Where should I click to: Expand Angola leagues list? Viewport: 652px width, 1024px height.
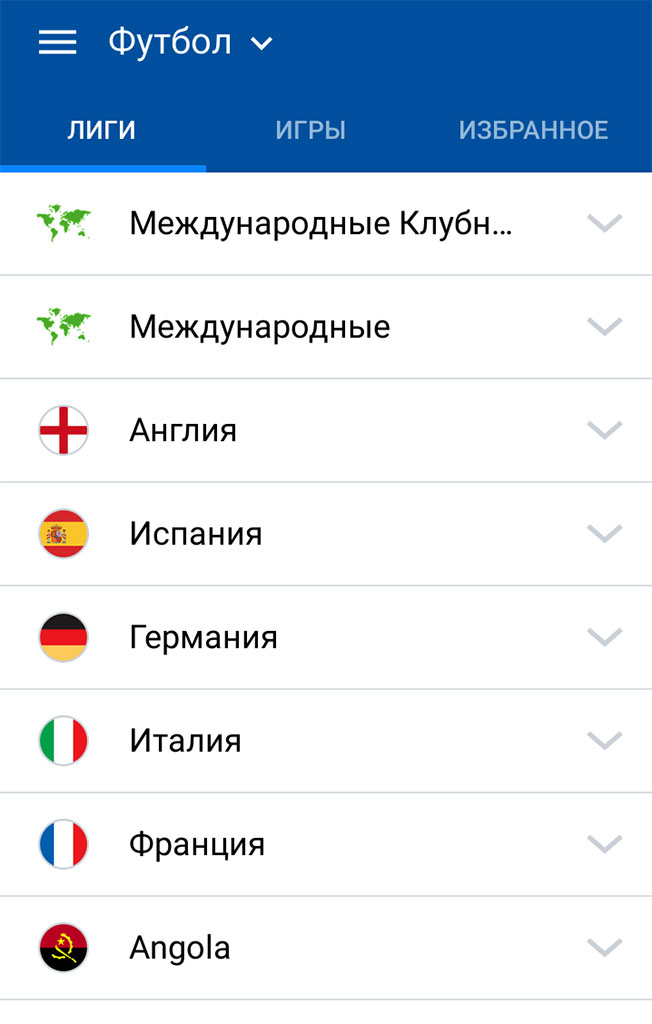[605, 947]
